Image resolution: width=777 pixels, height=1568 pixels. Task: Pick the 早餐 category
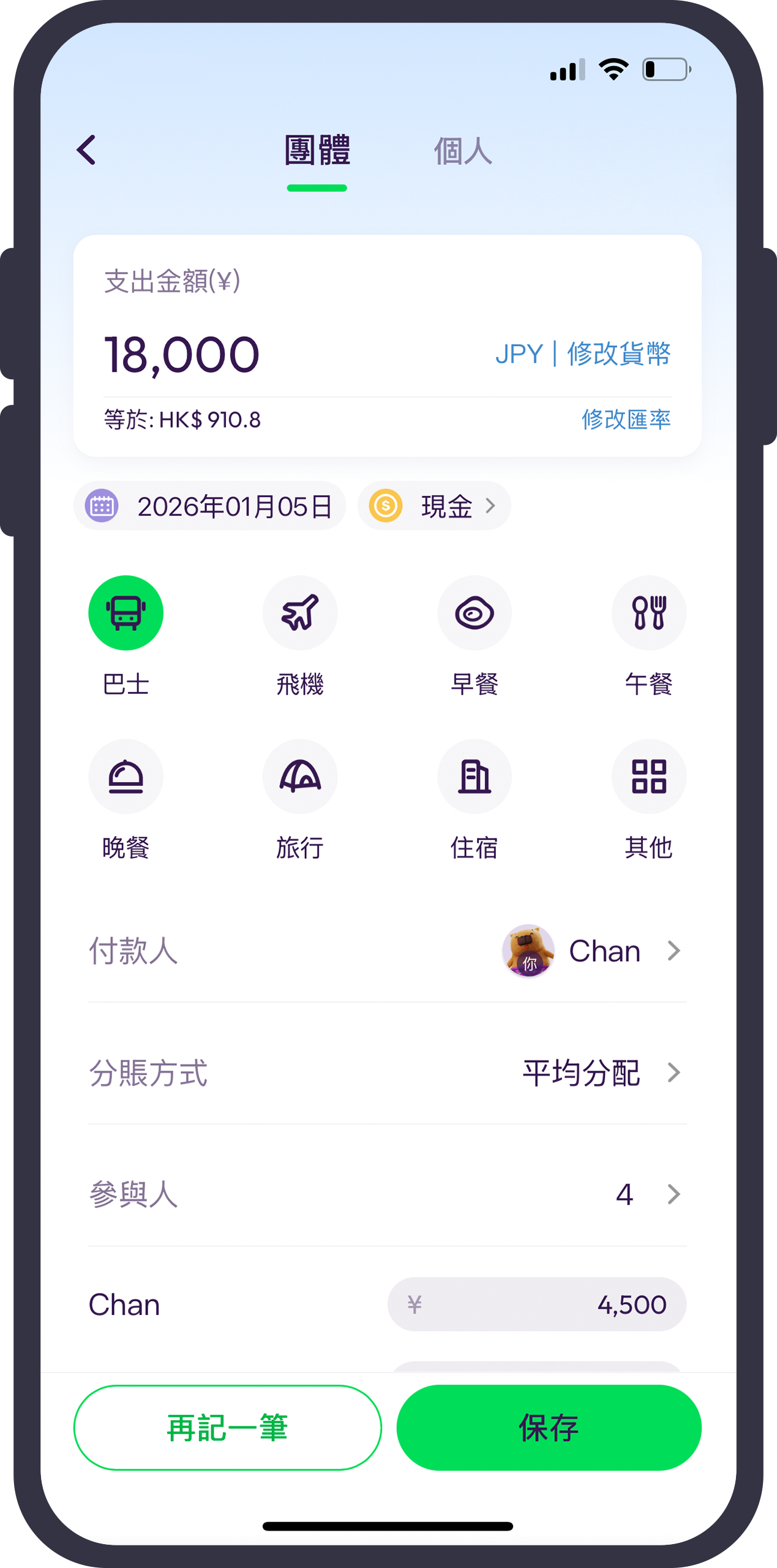(474, 613)
